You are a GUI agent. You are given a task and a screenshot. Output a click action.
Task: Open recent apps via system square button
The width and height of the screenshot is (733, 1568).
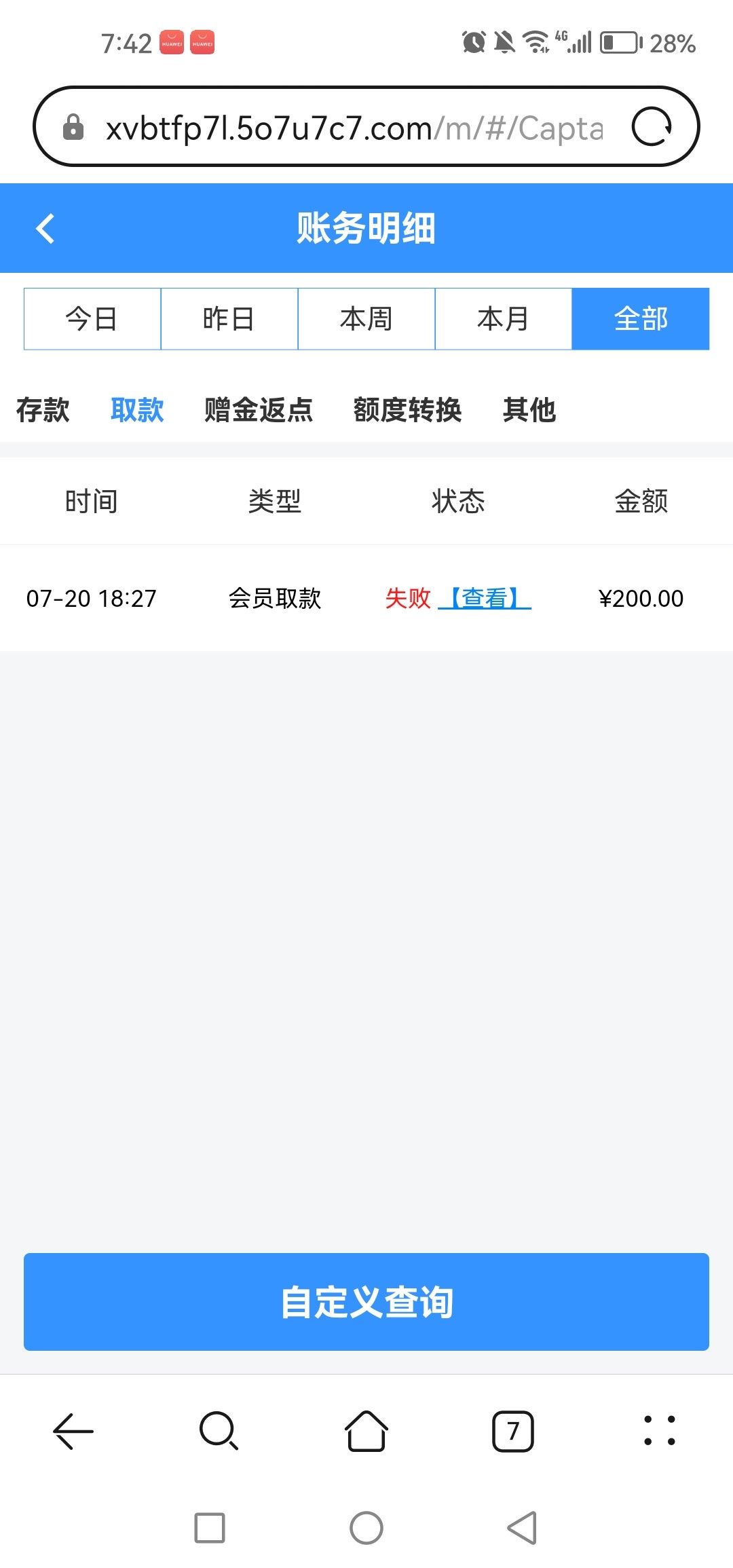[210, 1528]
